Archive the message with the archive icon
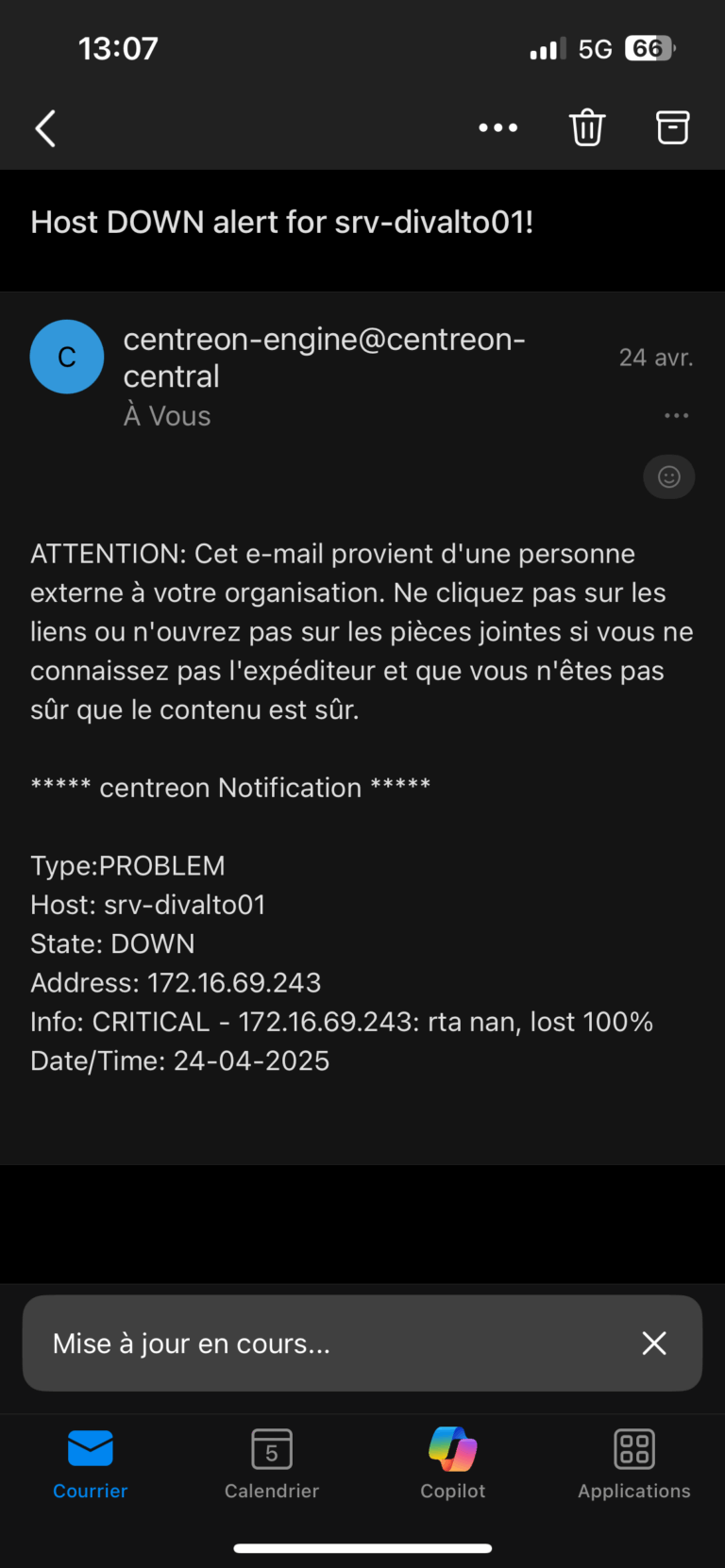 click(671, 127)
